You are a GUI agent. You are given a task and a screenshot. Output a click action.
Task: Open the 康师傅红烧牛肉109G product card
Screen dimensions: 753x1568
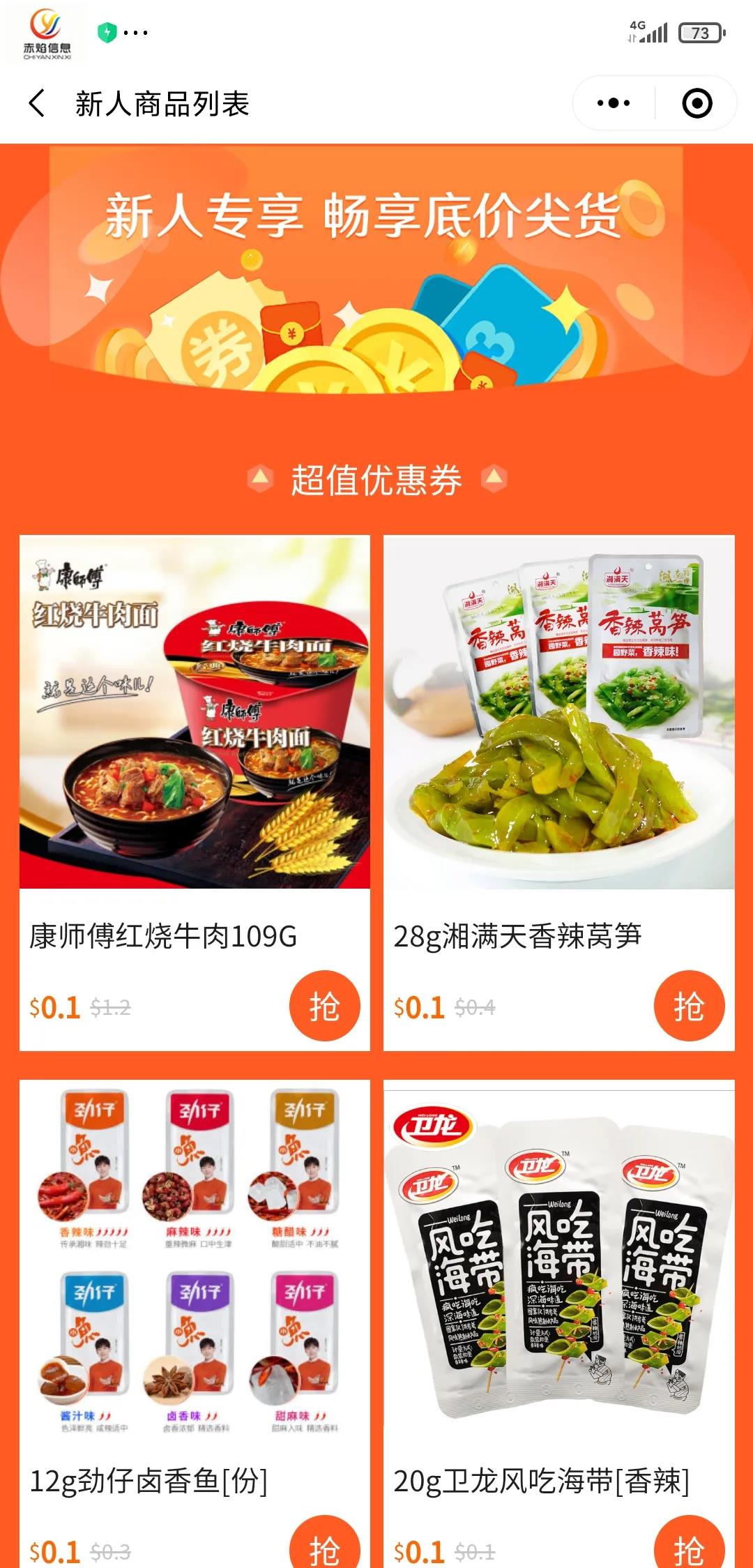195,713
